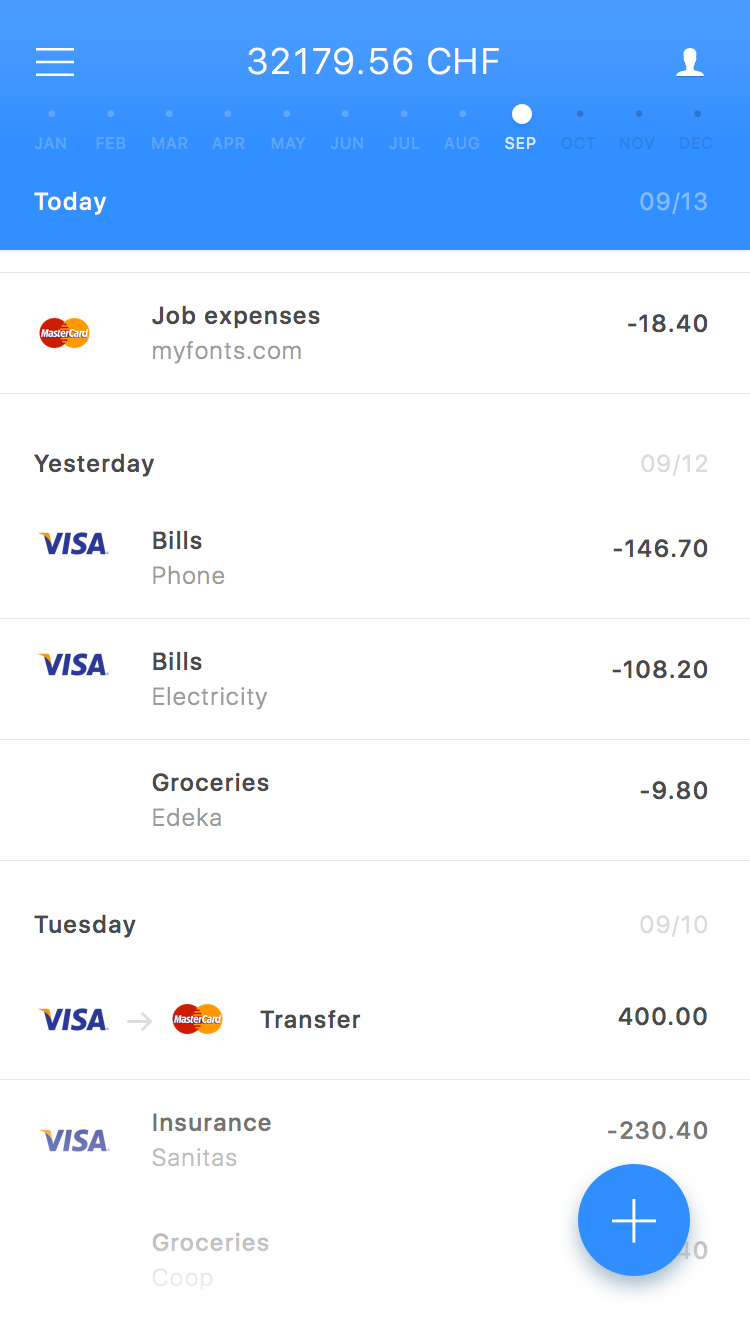
Task: Select the OCT month
Action: click(578, 134)
